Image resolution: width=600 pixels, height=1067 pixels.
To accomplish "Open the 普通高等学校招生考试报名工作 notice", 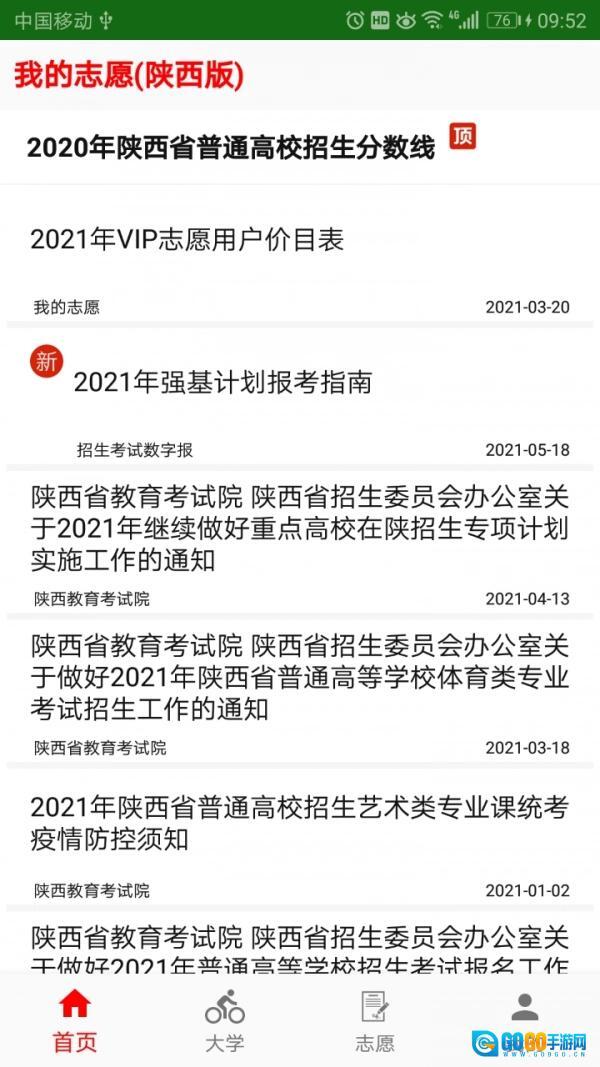I will click(x=300, y=950).
